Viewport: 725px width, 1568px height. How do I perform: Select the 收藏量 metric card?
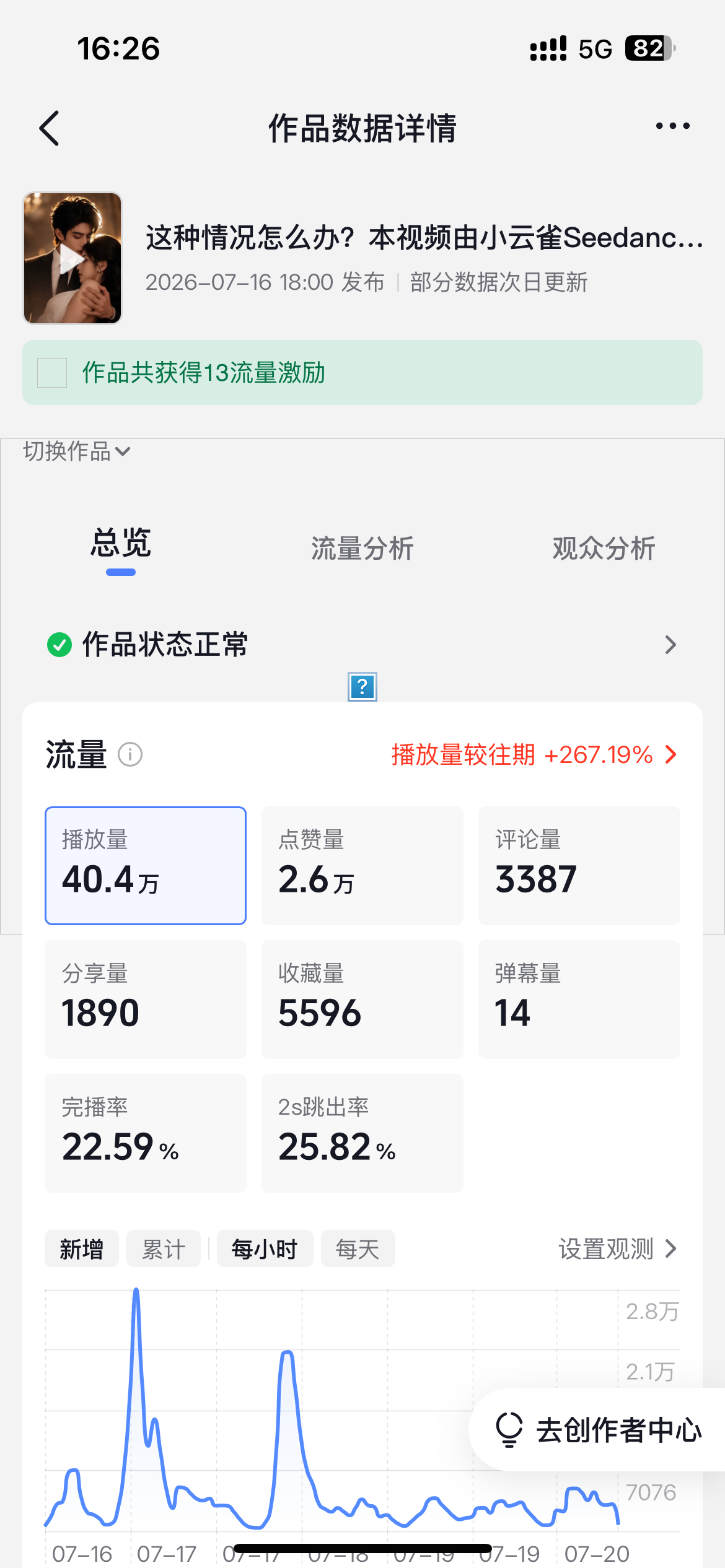tap(362, 1000)
